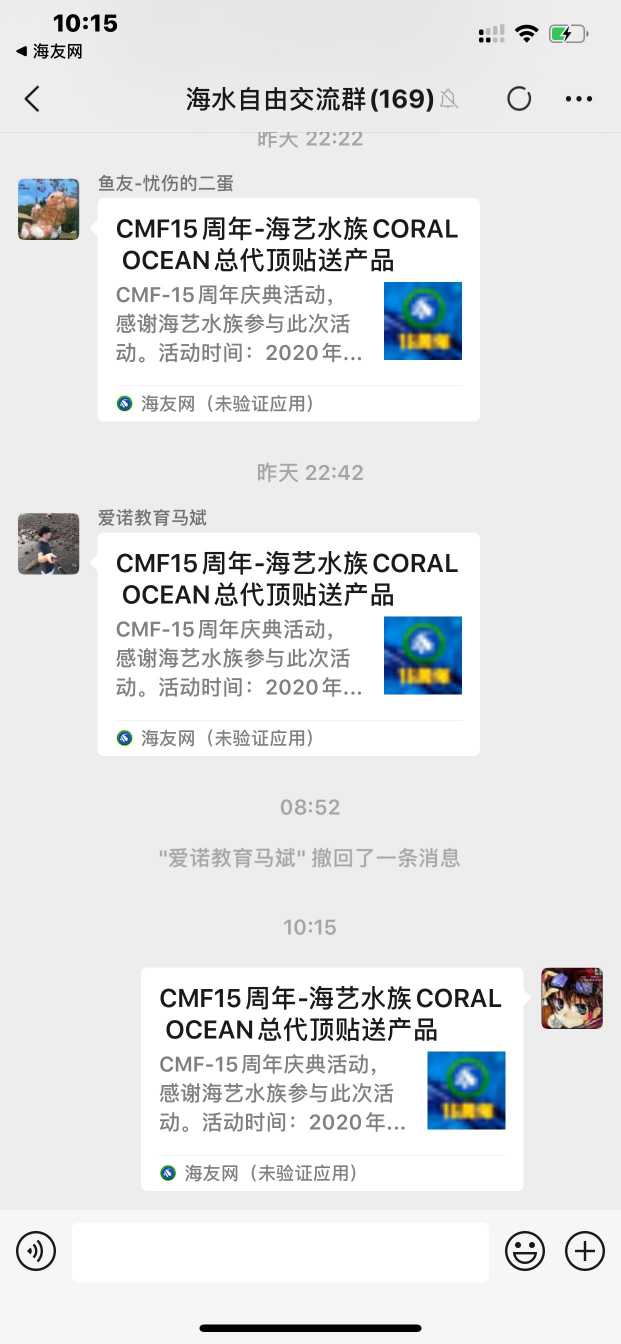Focus the message text field
This screenshot has width=621, height=1344.
point(280,1251)
